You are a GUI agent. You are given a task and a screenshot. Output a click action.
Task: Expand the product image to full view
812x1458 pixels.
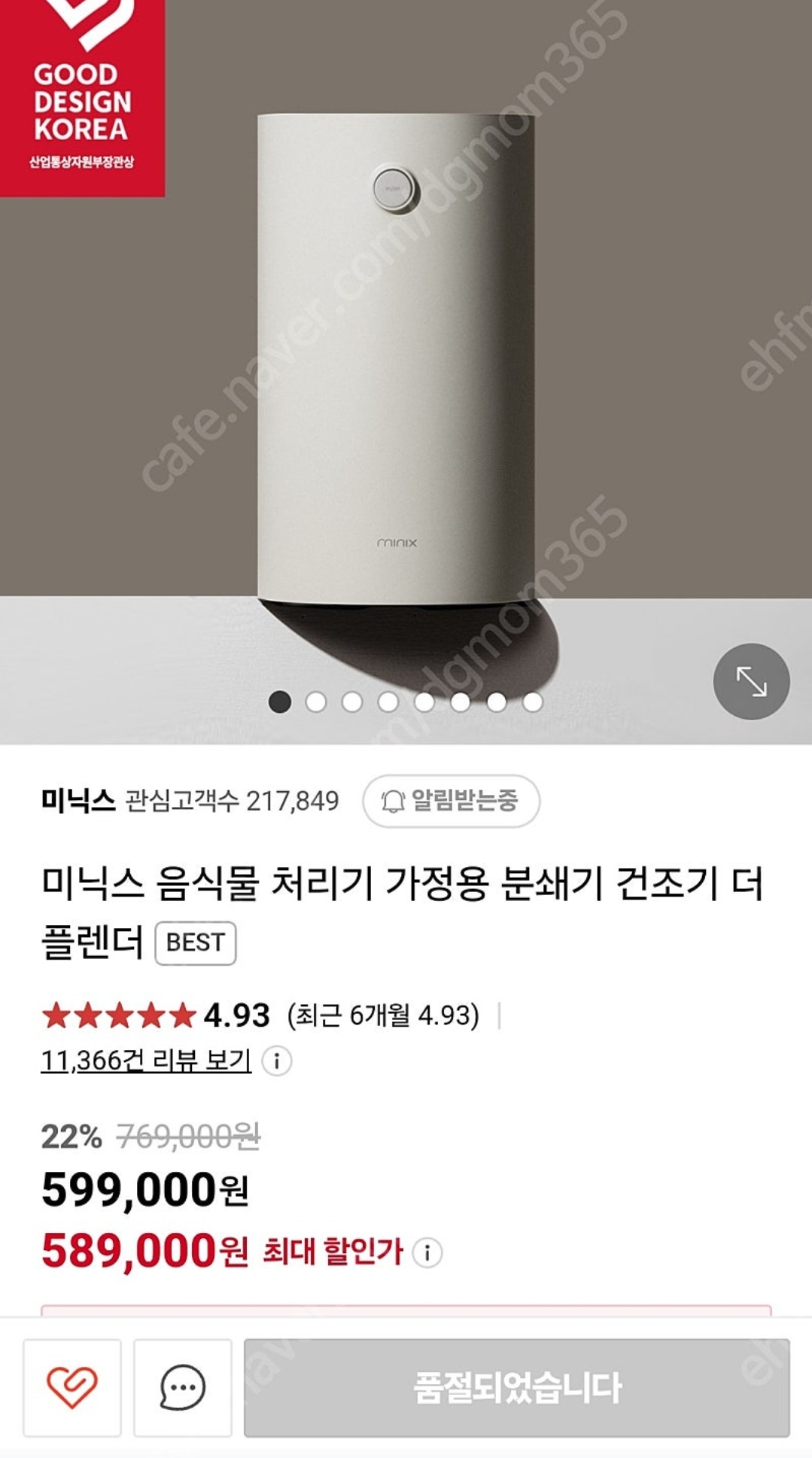click(x=752, y=681)
